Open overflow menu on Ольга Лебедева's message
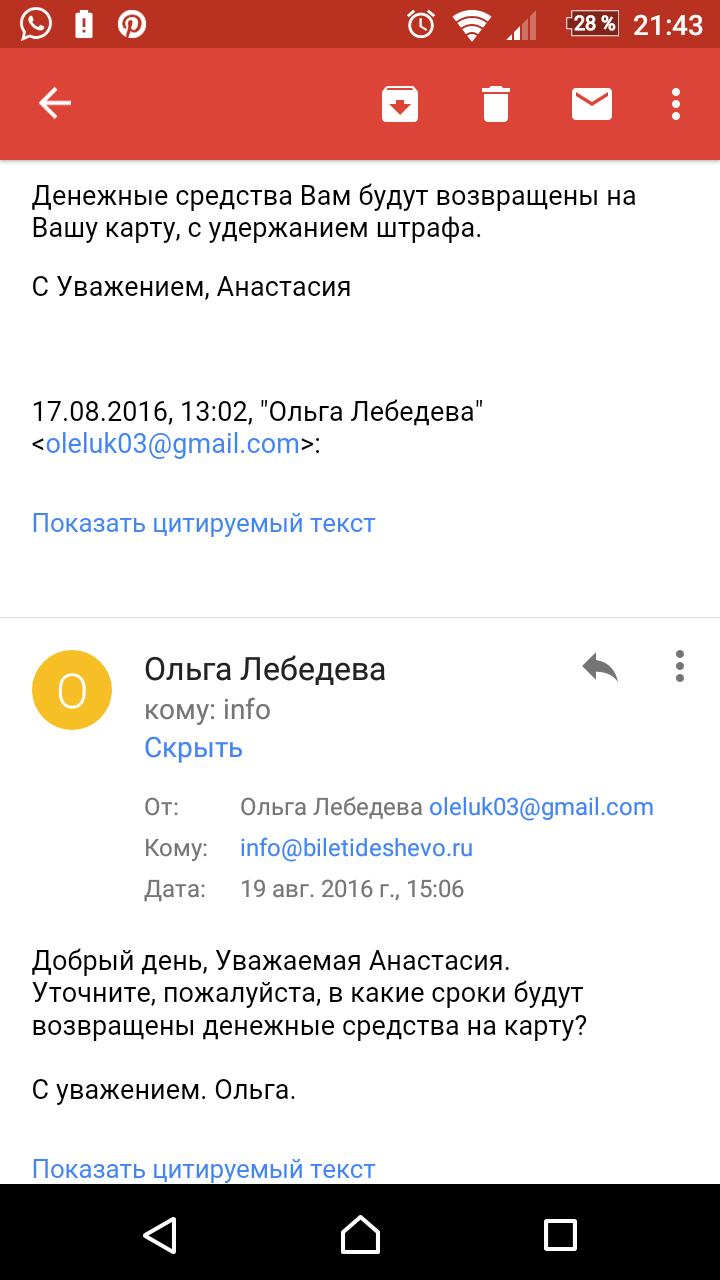 [680, 666]
